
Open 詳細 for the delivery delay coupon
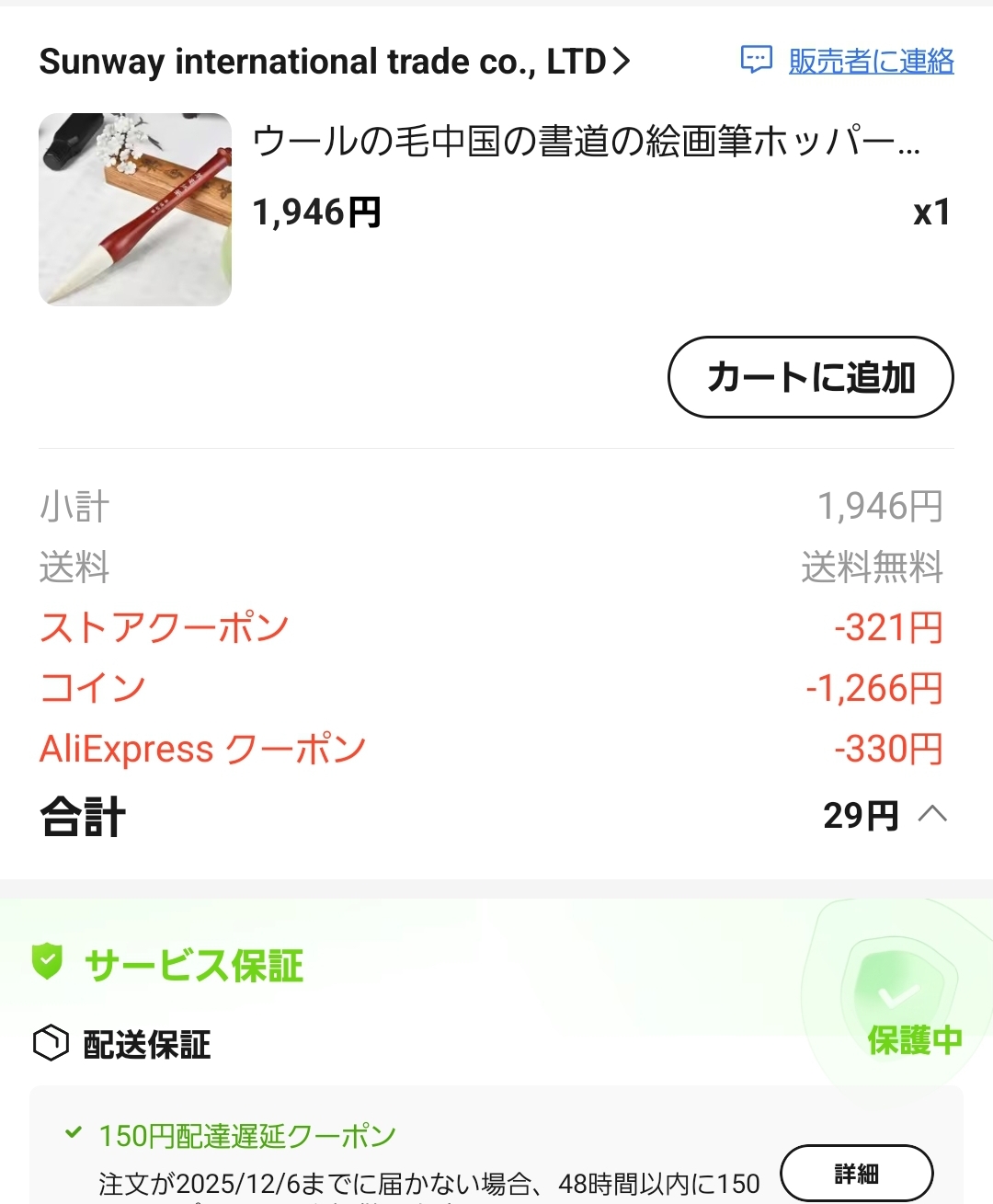[856, 1174]
